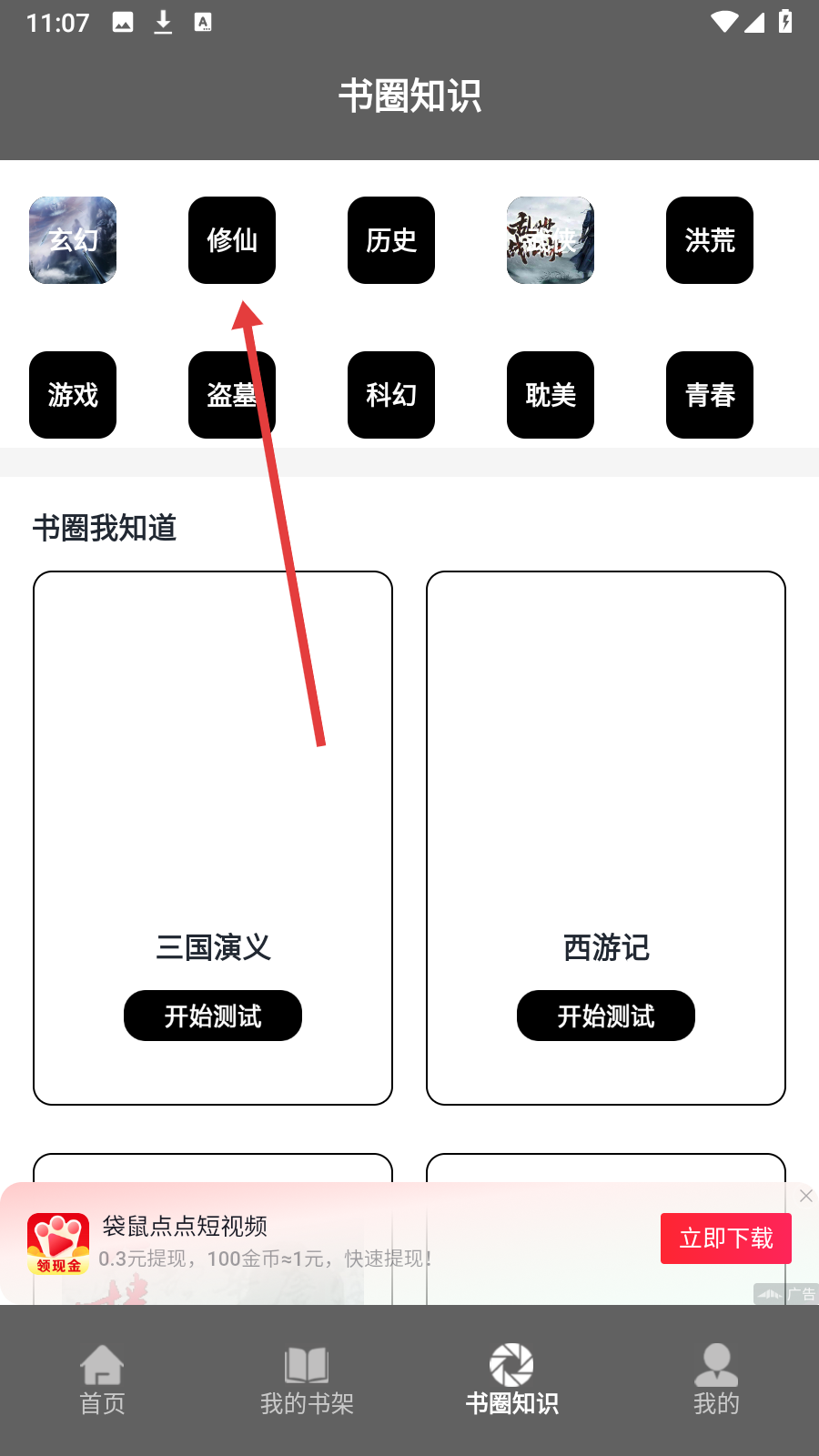Select the 修仙 category

pyautogui.click(x=232, y=240)
